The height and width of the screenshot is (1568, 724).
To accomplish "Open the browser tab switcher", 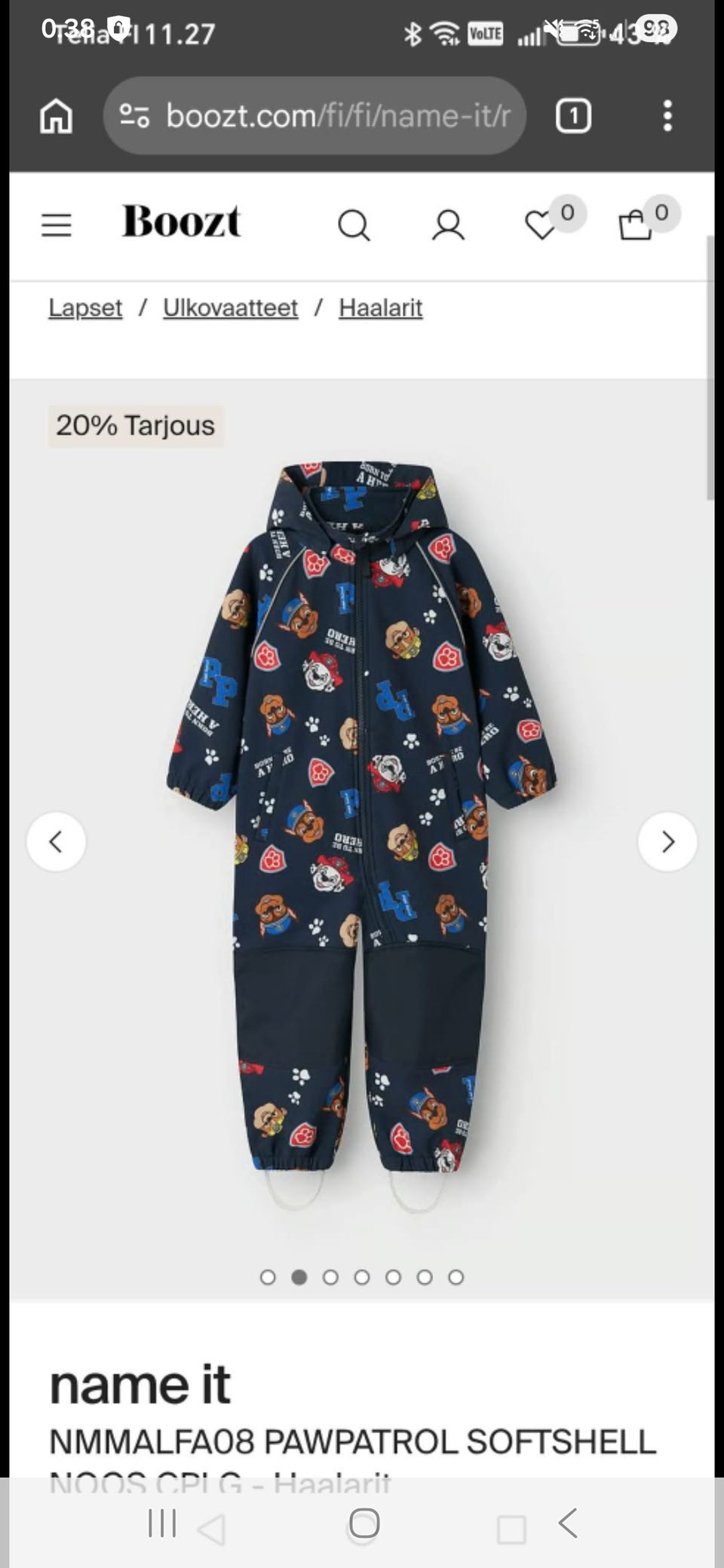I will coord(573,116).
